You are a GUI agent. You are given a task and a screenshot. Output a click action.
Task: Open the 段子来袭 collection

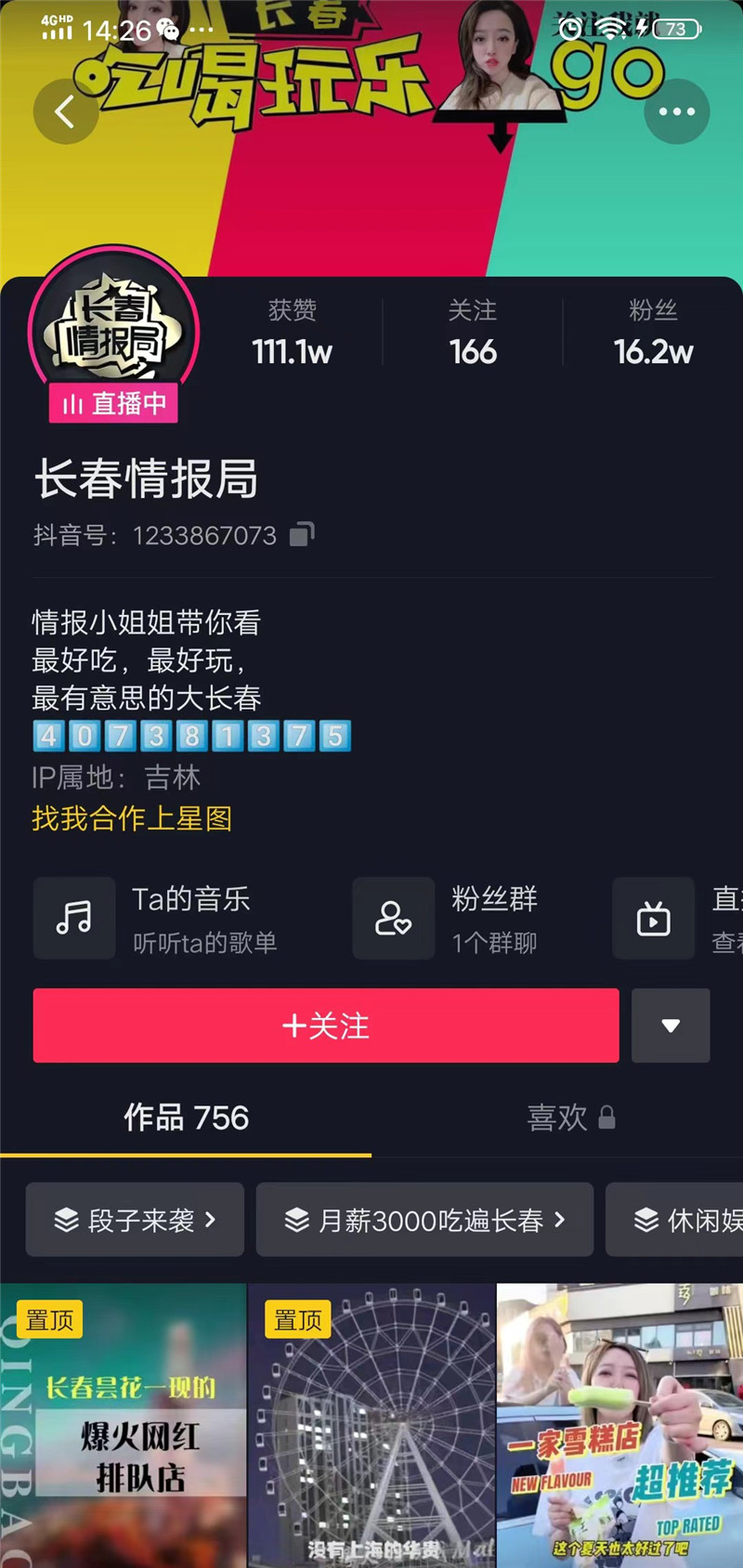pos(136,1220)
